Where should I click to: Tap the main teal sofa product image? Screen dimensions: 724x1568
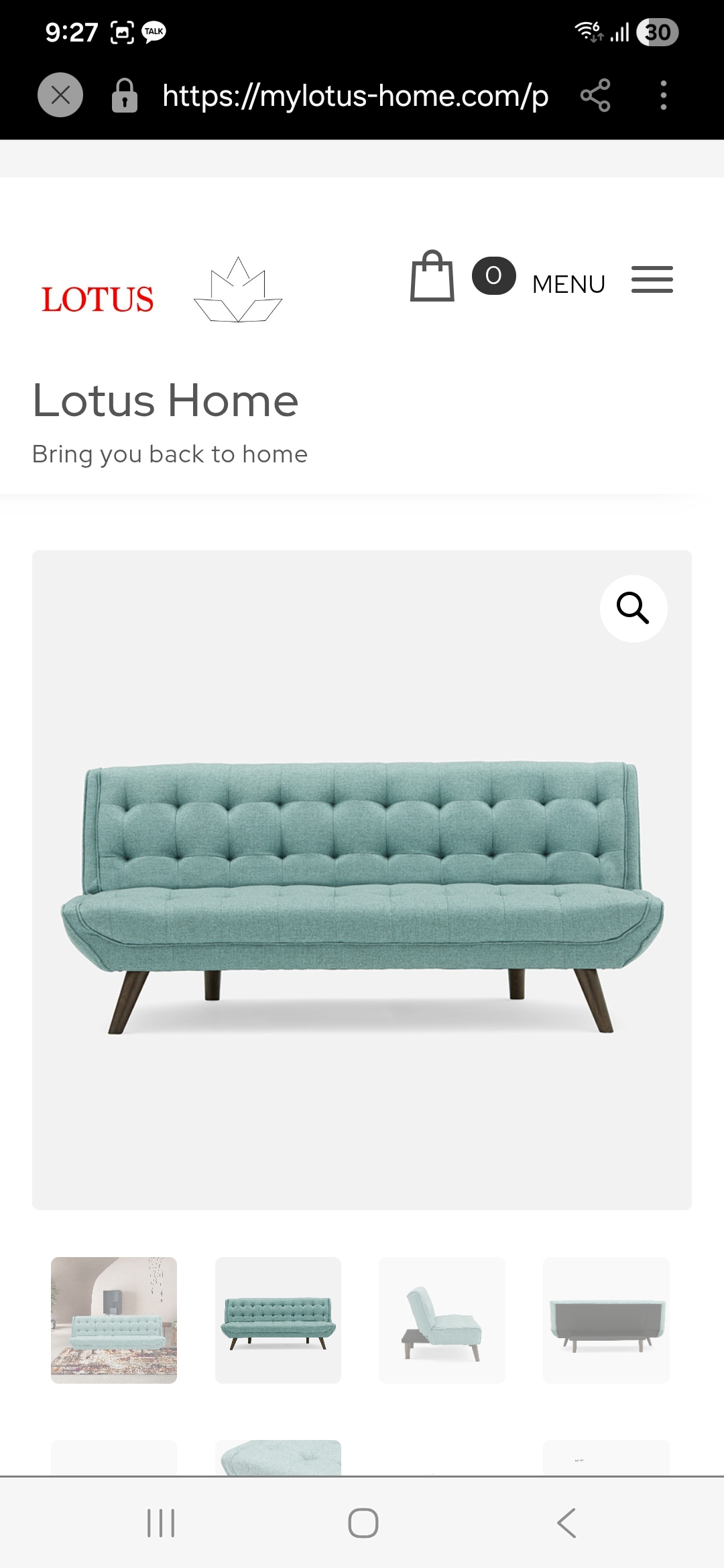point(362,898)
